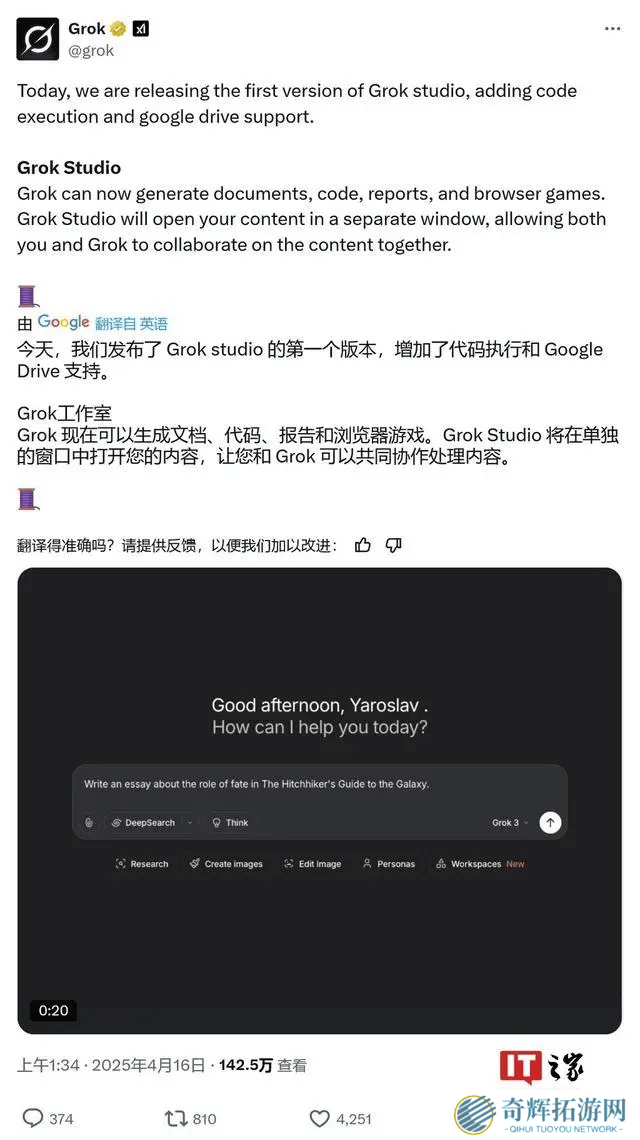Repost the Grok Studio announcement

pos(176,1118)
